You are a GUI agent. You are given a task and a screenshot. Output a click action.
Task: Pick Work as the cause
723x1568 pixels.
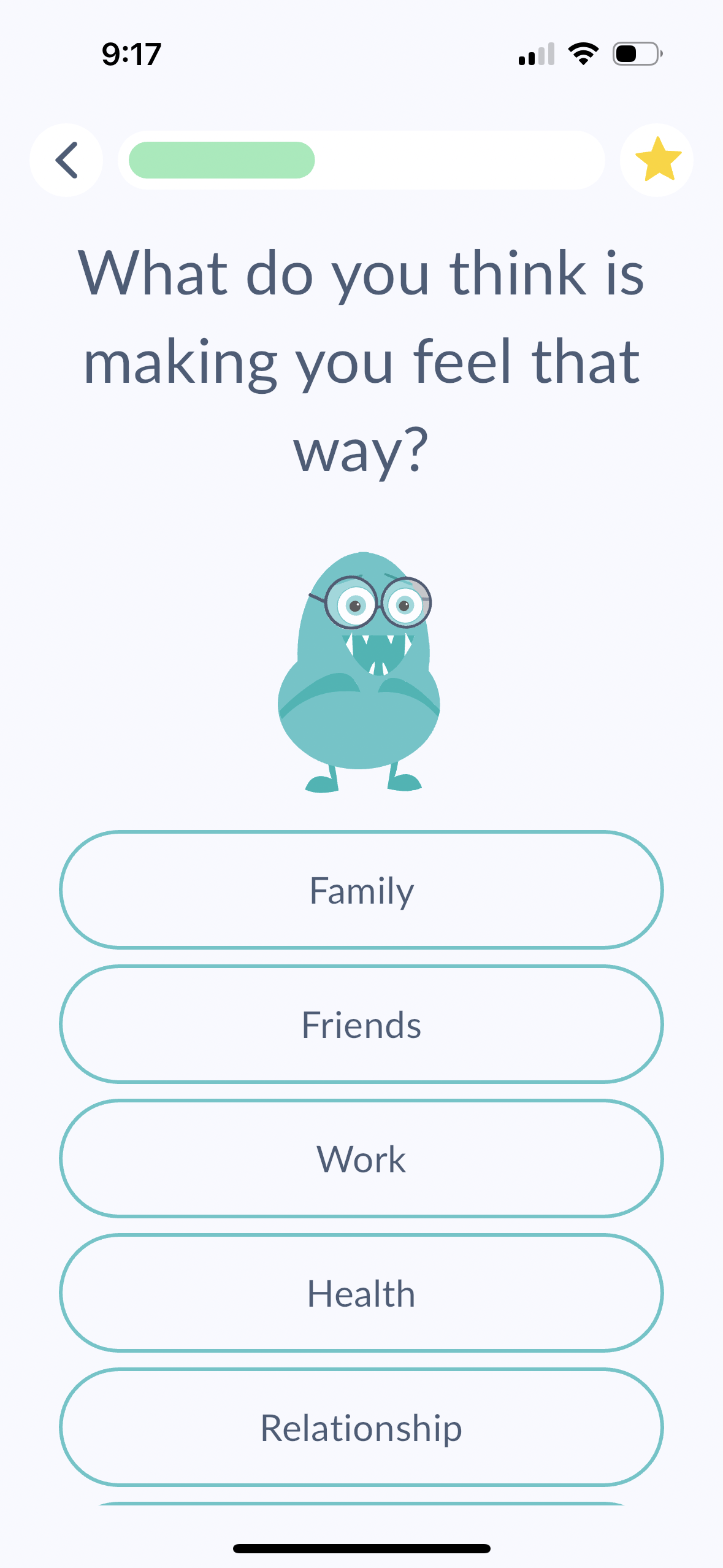point(361,1159)
